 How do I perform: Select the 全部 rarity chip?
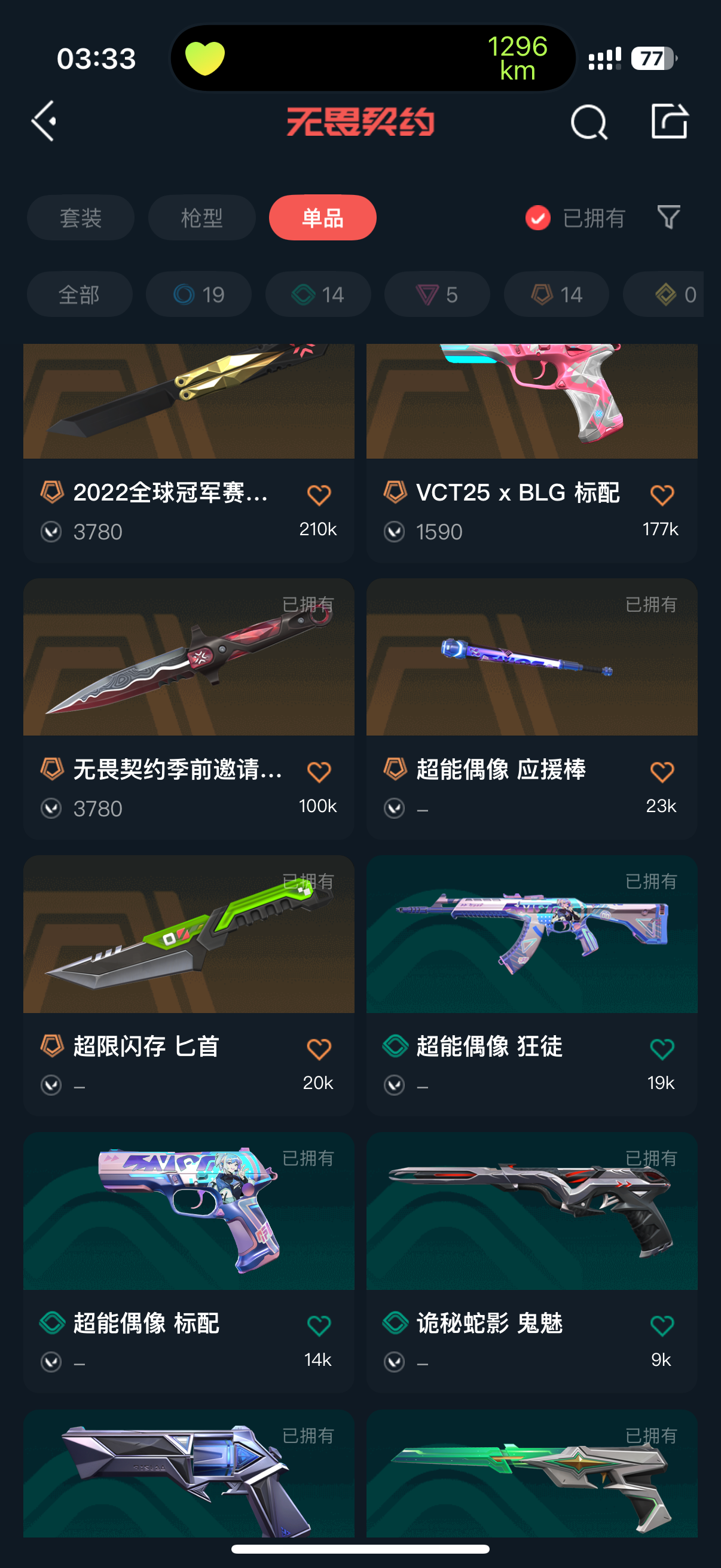pos(79,295)
